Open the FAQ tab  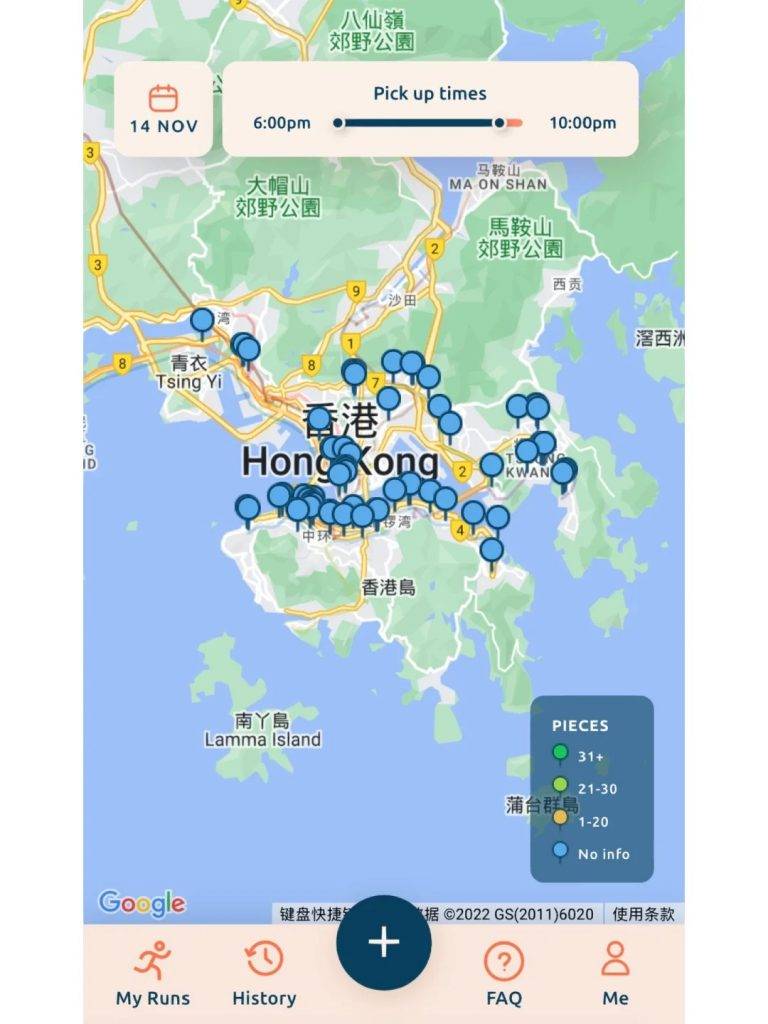coord(504,972)
